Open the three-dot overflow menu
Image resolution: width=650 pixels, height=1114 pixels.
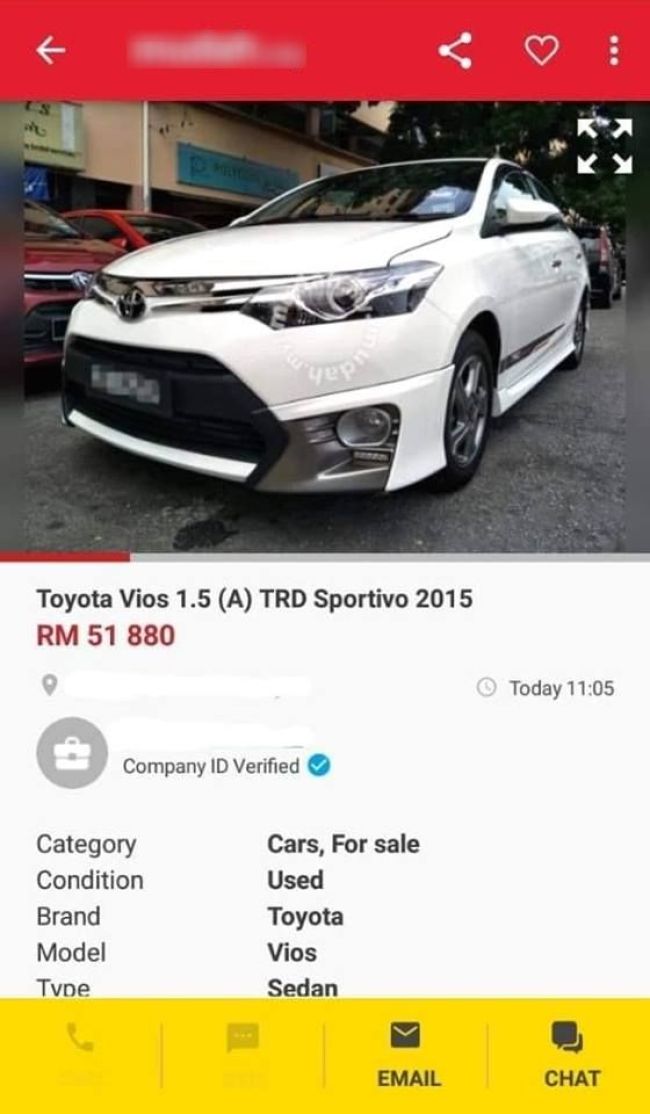coord(614,50)
